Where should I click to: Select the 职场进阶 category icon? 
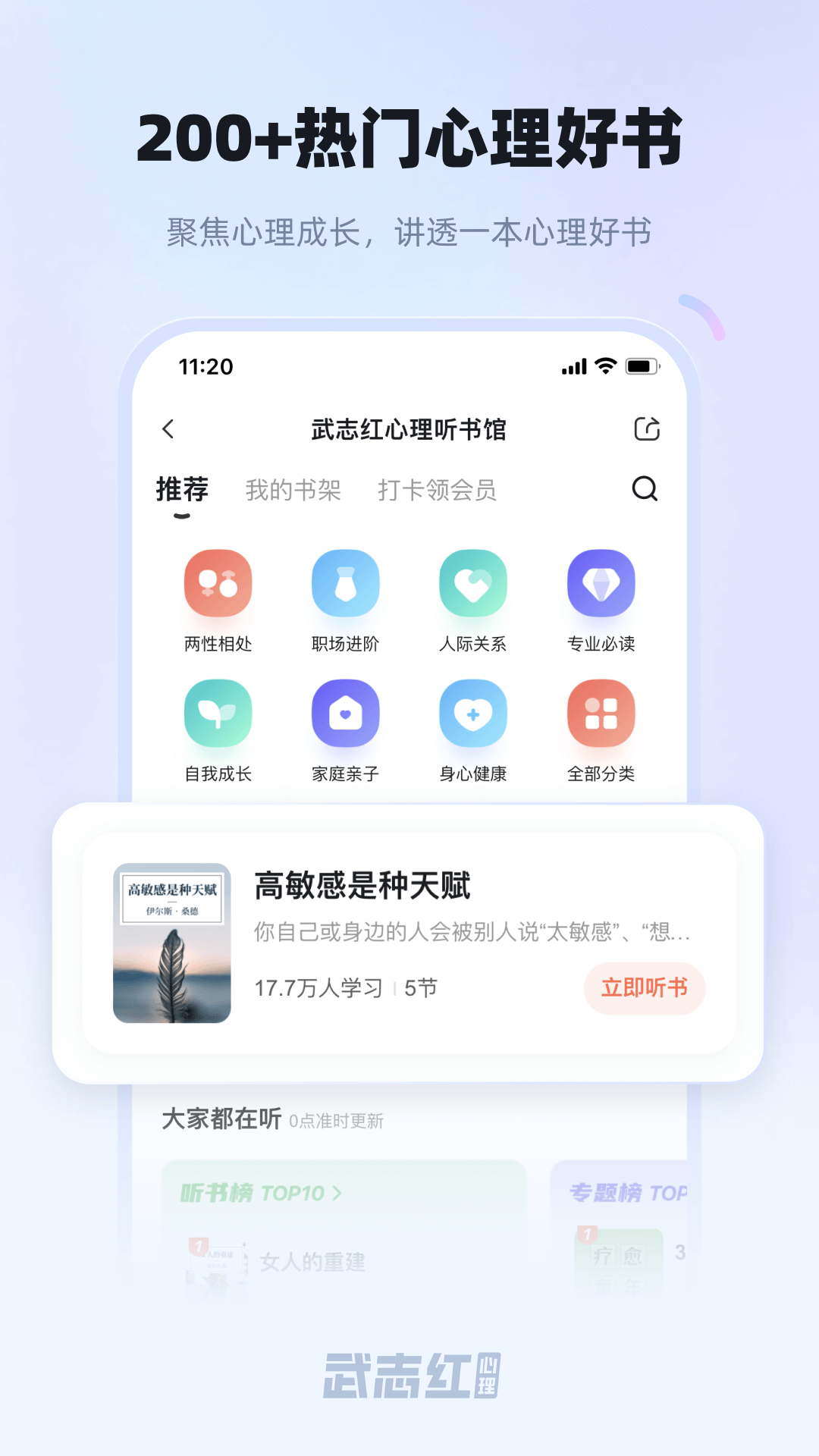click(346, 582)
